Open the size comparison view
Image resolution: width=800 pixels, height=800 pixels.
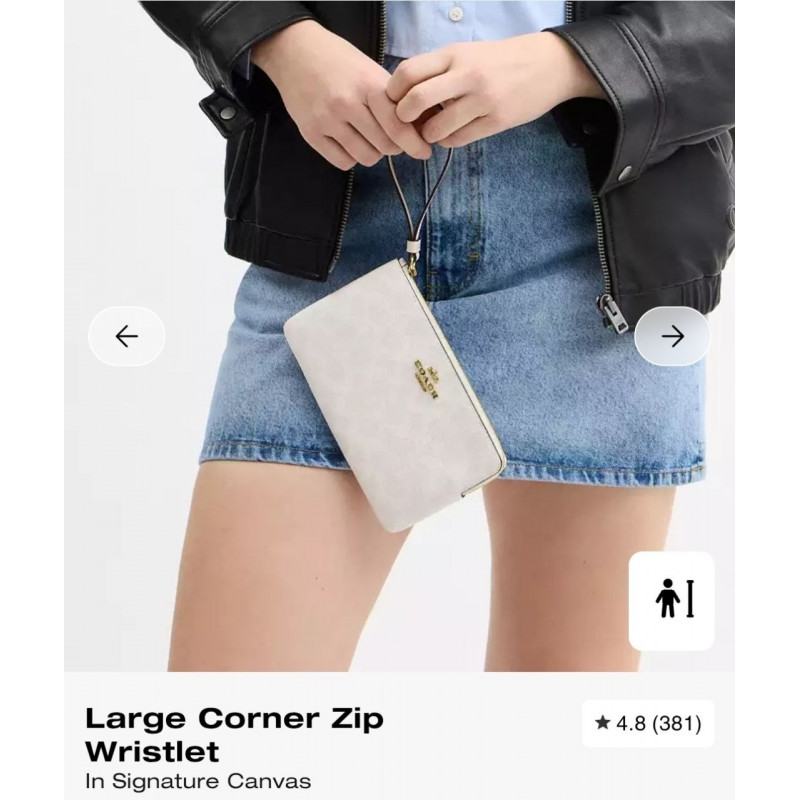point(671,601)
